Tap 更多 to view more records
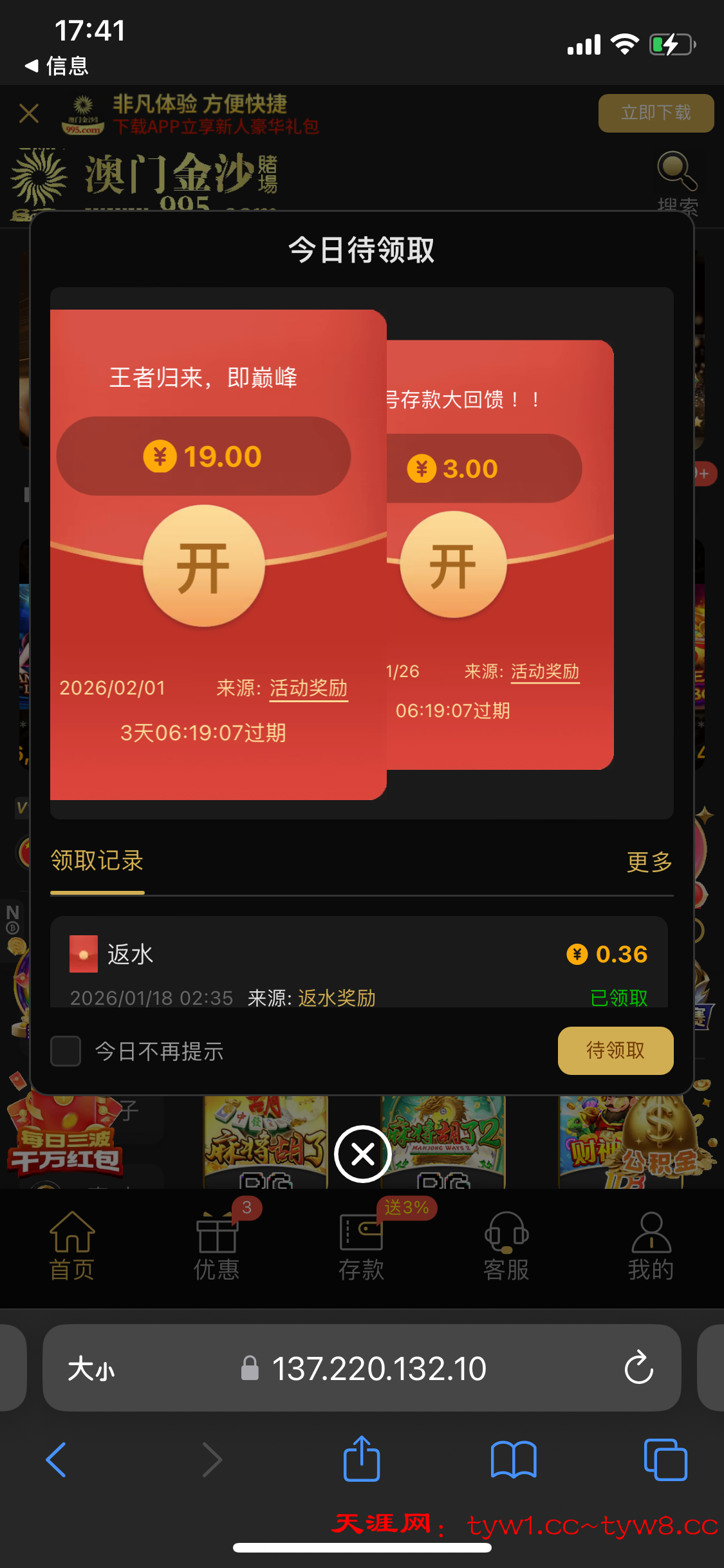Image resolution: width=724 pixels, height=1568 pixels. [649, 861]
